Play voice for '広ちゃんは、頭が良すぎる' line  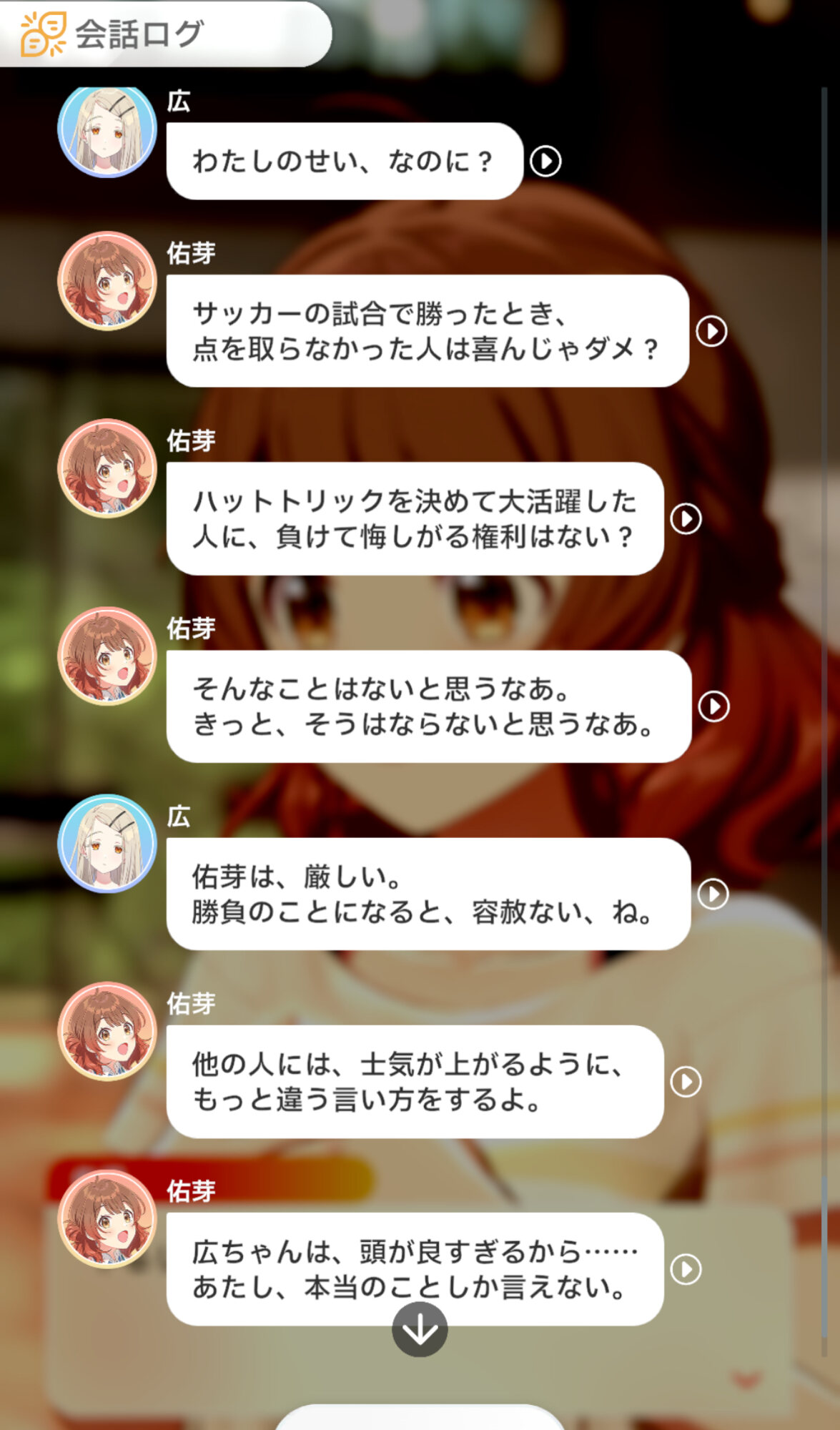tap(686, 1269)
